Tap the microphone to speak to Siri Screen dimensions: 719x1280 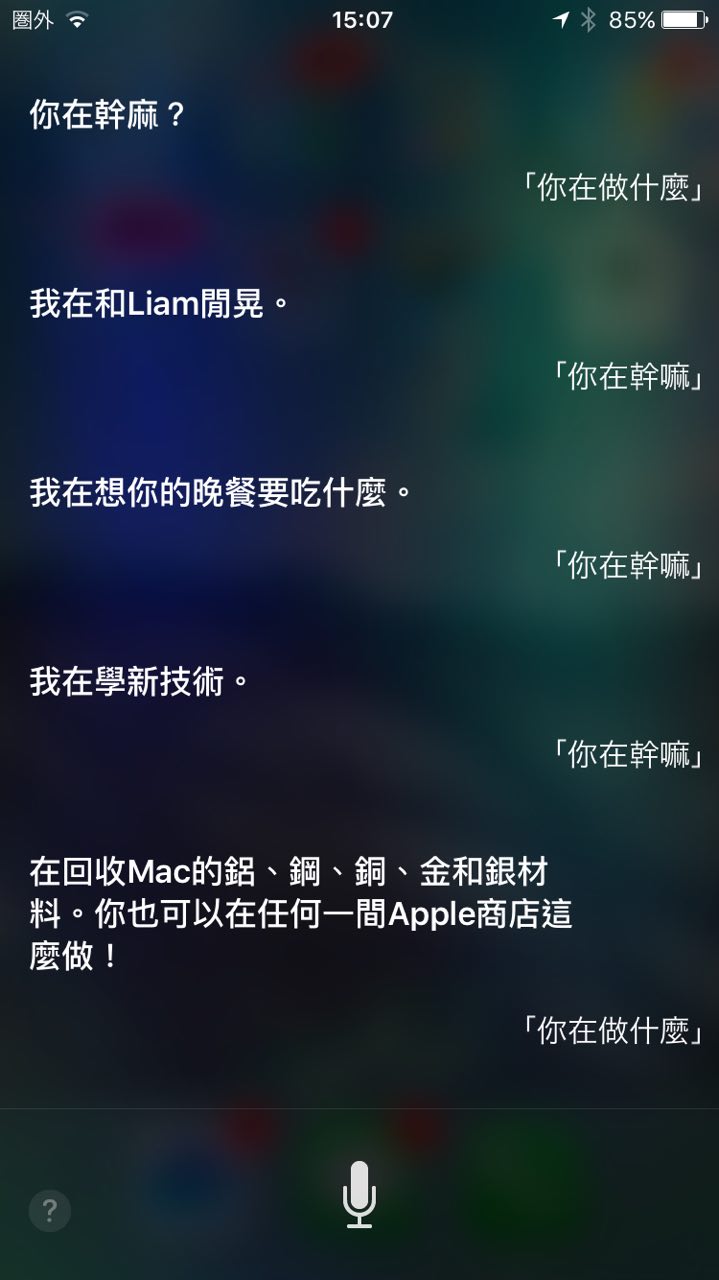359,1195
